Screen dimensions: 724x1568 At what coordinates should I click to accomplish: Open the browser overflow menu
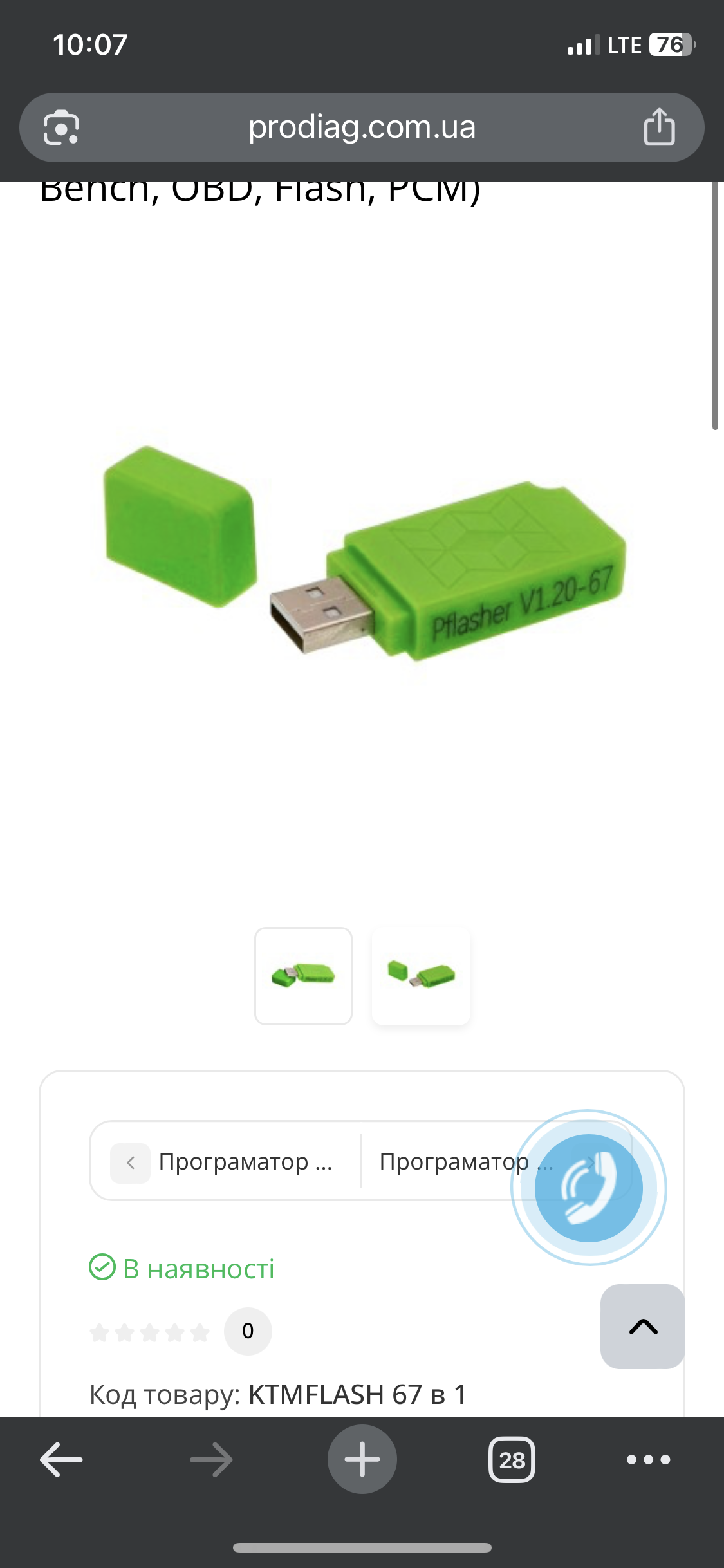[649, 1459]
